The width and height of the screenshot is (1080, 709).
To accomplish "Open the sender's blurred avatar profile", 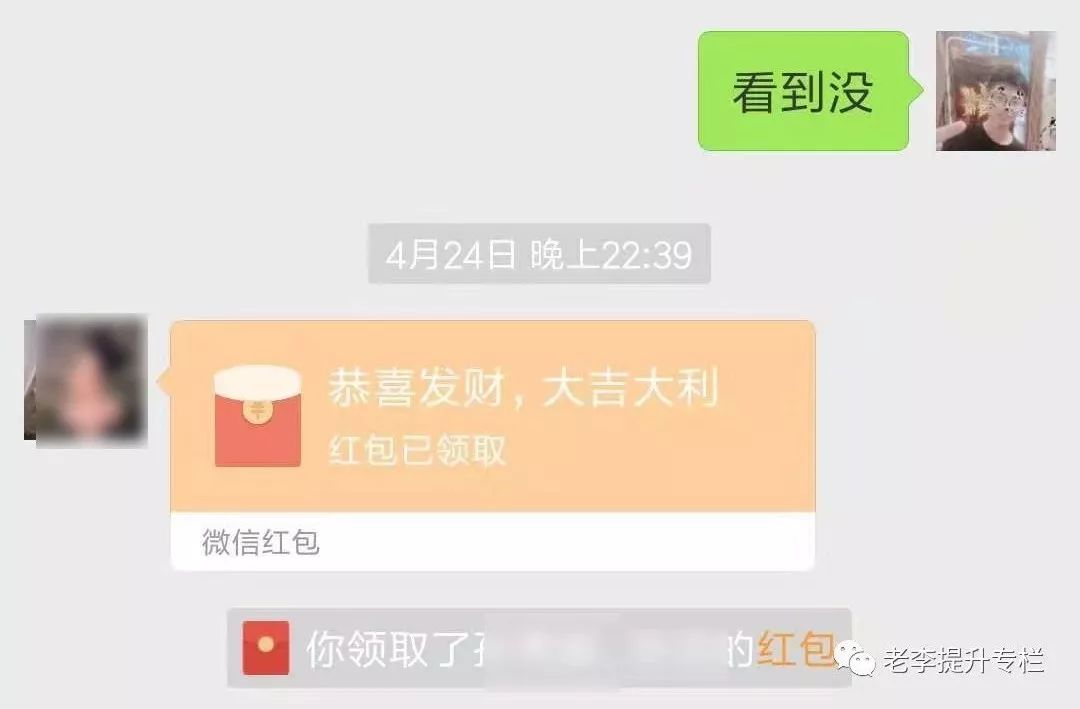I will [86, 380].
